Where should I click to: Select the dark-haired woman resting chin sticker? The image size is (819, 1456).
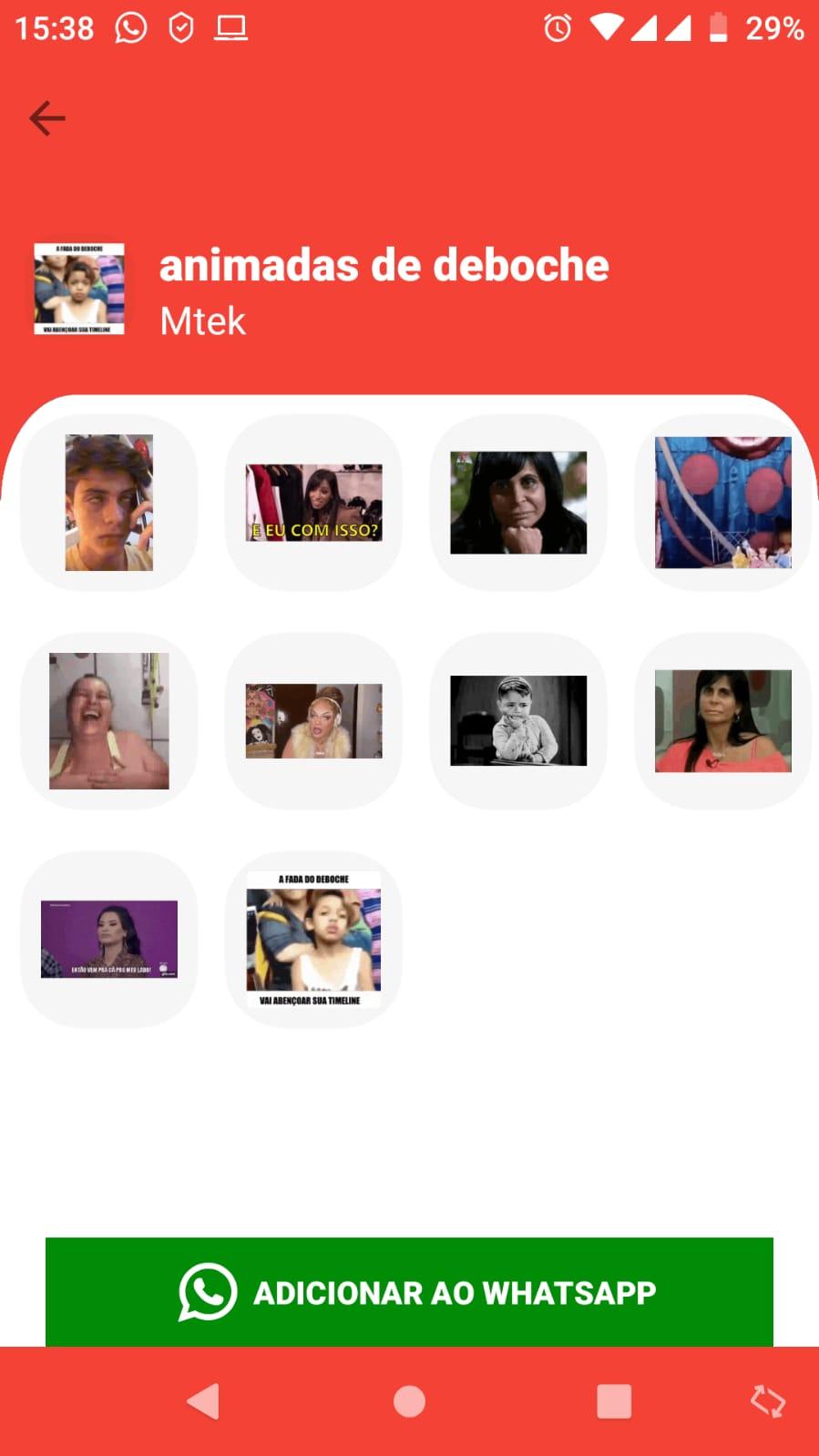coord(518,503)
